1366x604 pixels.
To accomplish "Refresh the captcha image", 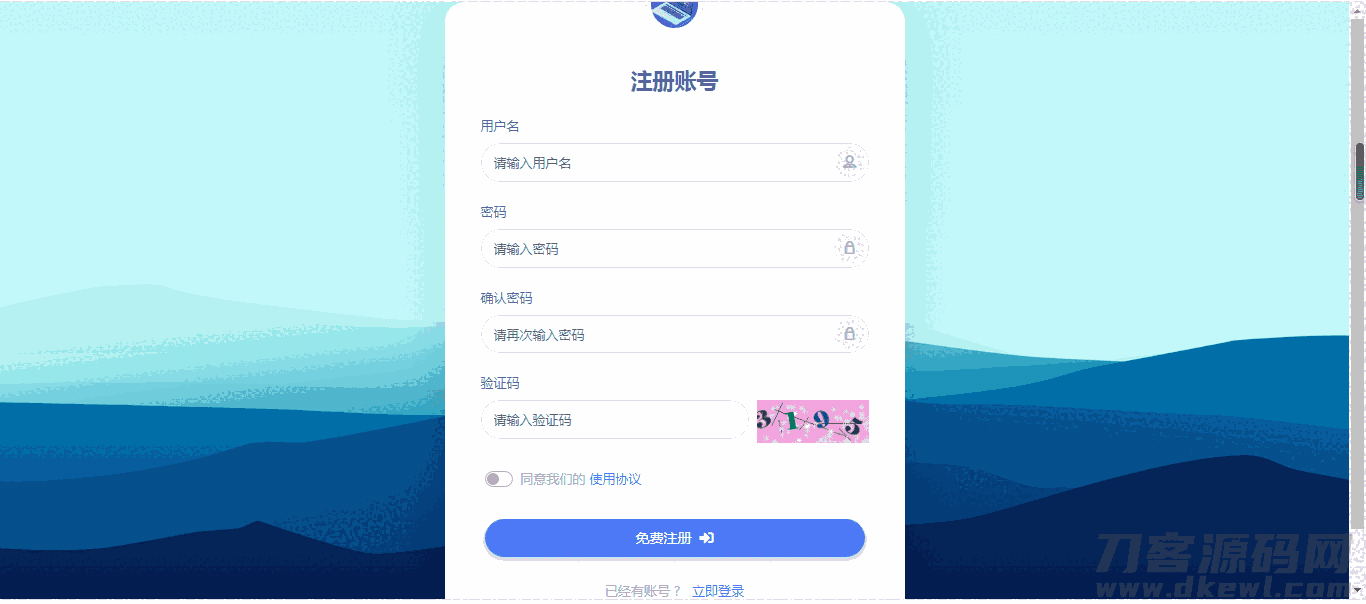I will pyautogui.click(x=812, y=421).
